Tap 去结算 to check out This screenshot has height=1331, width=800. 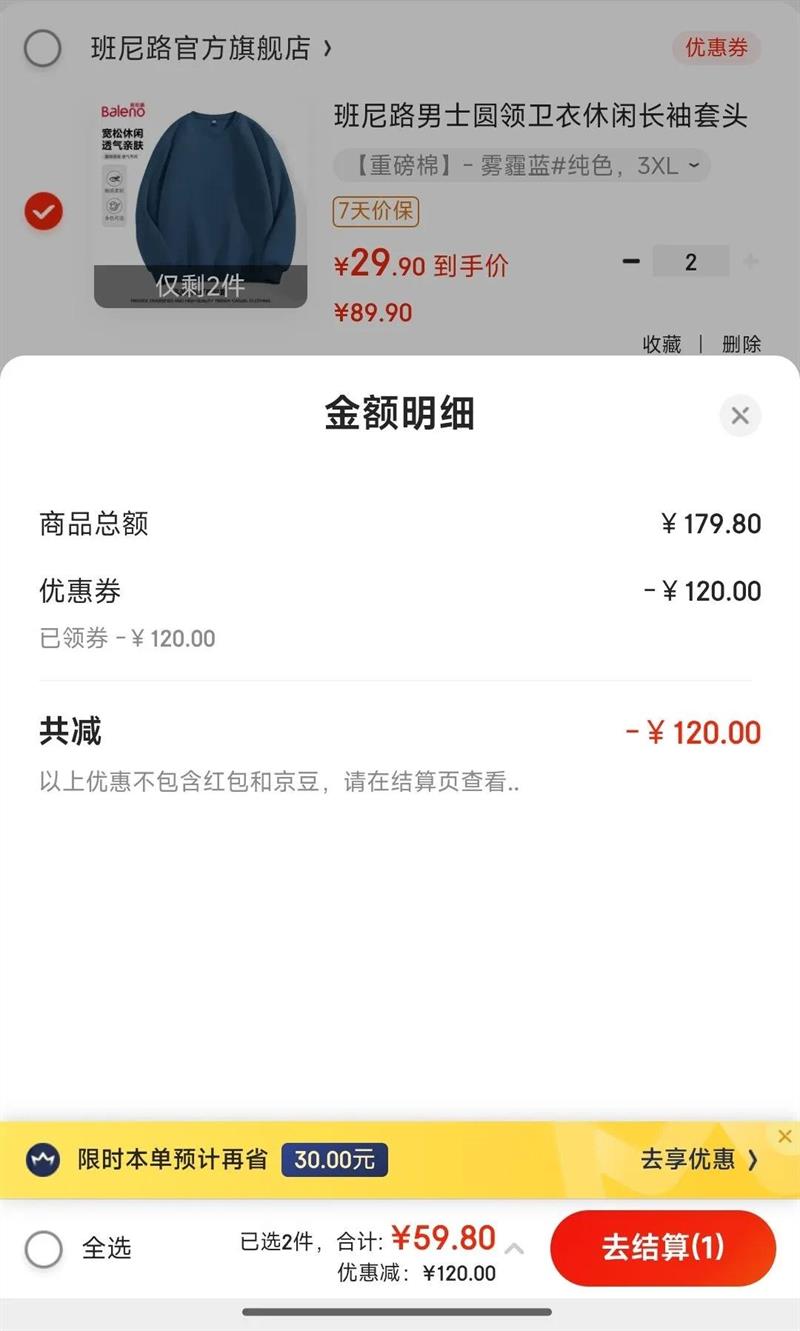(x=662, y=1247)
